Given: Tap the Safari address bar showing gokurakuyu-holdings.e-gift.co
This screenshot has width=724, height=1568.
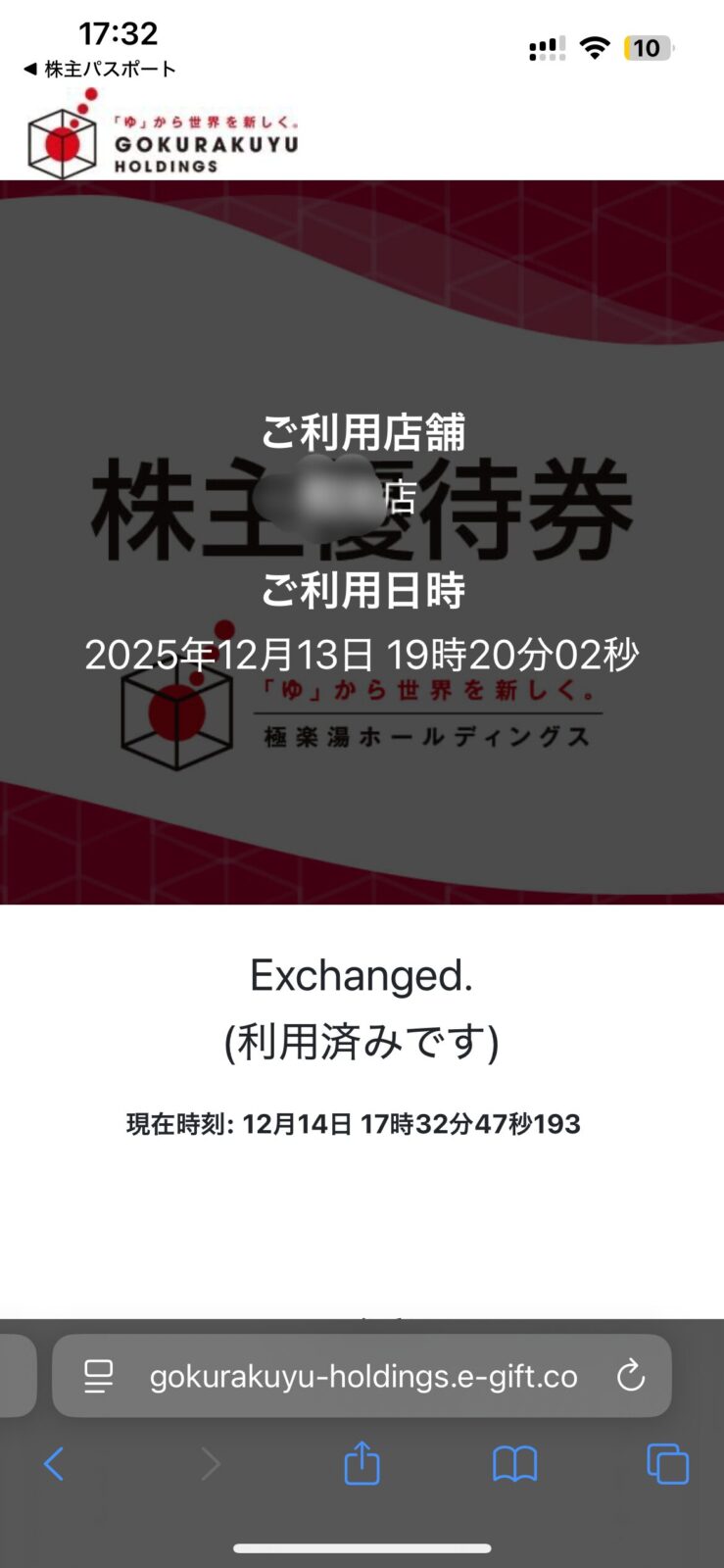Looking at the screenshot, I should (x=362, y=1377).
